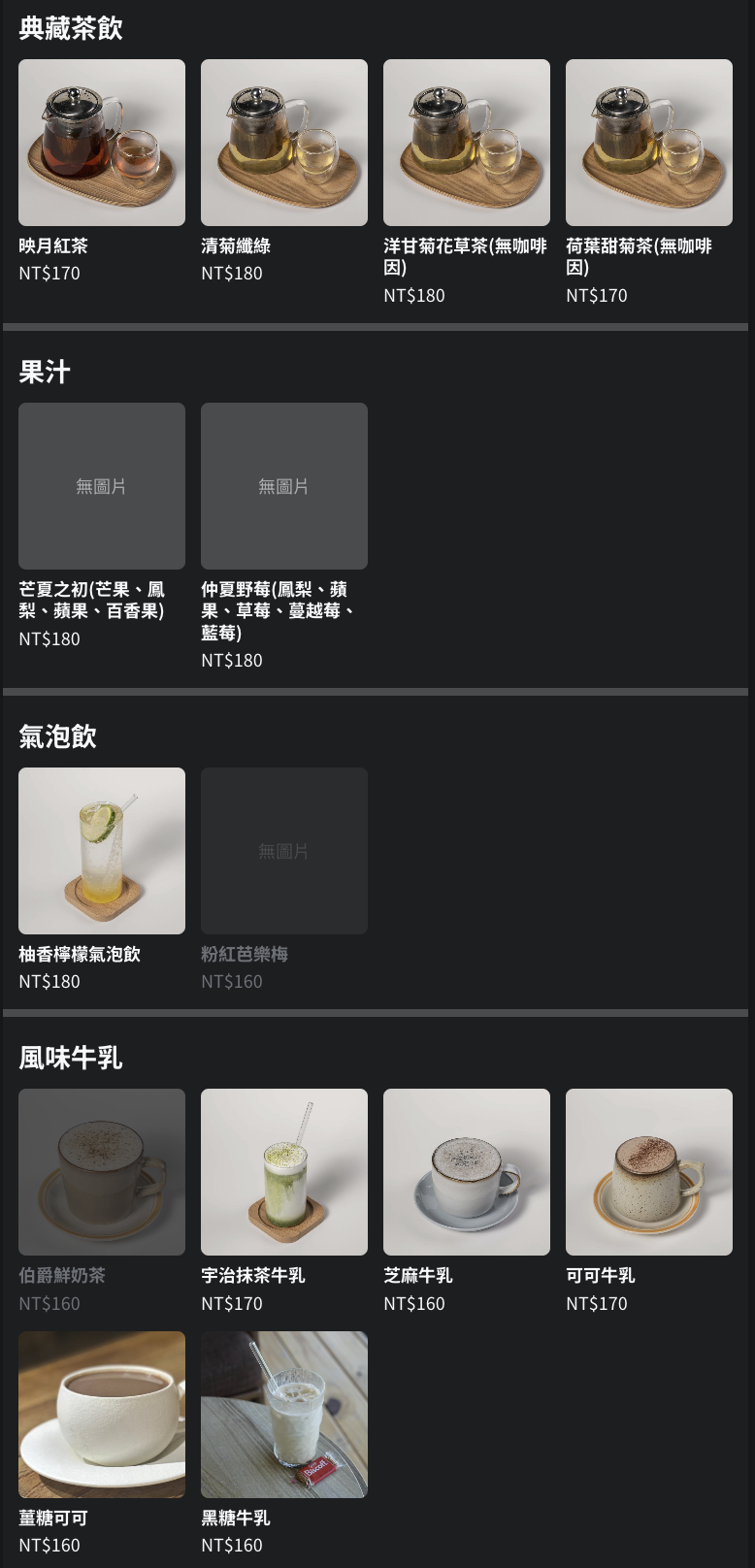Tap the 粉紅芭樂梅 sparkling drink
Image resolution: width=755 pixels, height=1568 pixels.
click(284, 852)
